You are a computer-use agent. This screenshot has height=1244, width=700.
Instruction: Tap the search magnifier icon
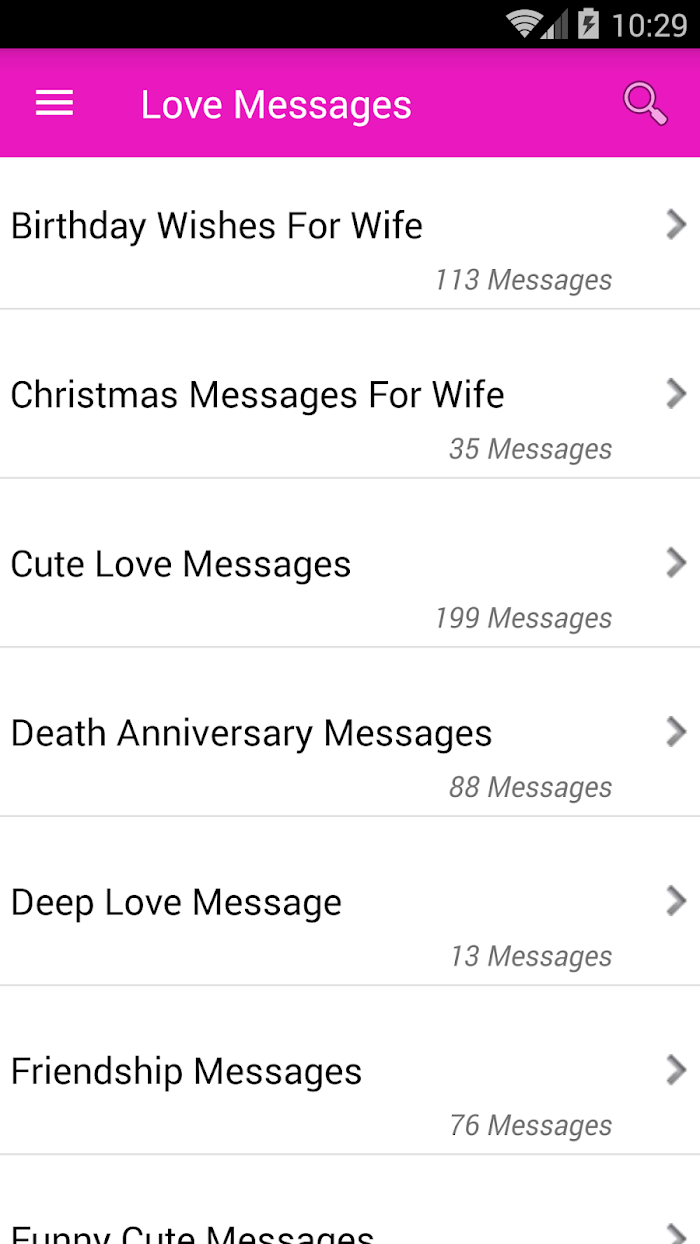pos(645,104)
